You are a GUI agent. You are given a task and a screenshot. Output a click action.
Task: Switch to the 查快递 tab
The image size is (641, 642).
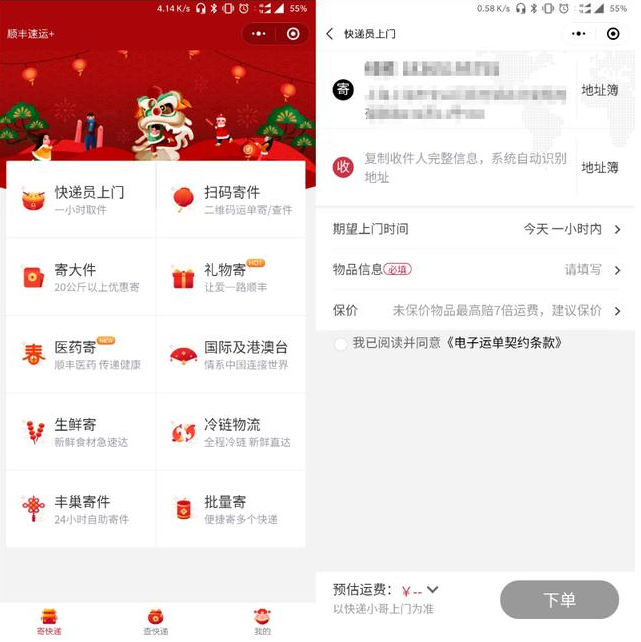[155, 621]
